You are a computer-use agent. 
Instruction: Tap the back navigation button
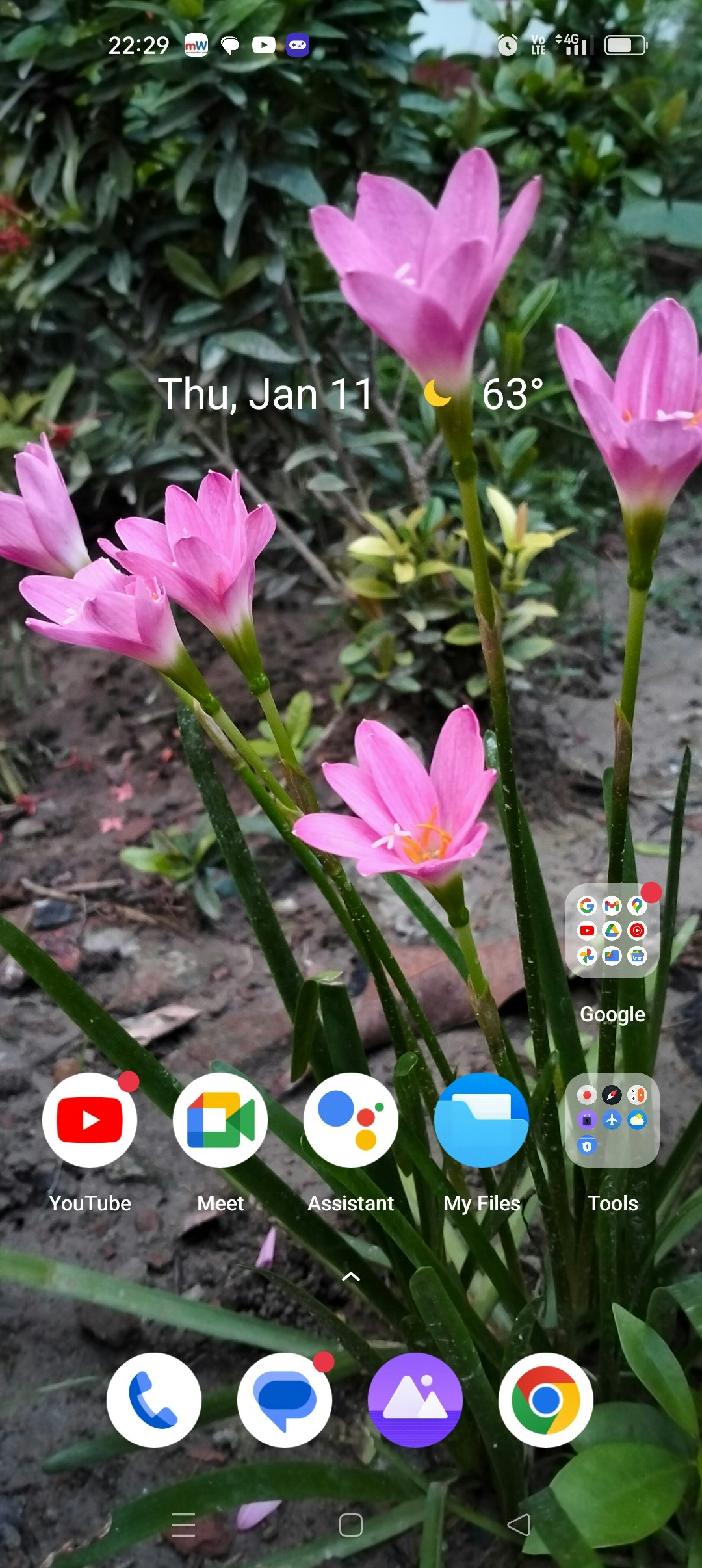(x=519, y=1524)
